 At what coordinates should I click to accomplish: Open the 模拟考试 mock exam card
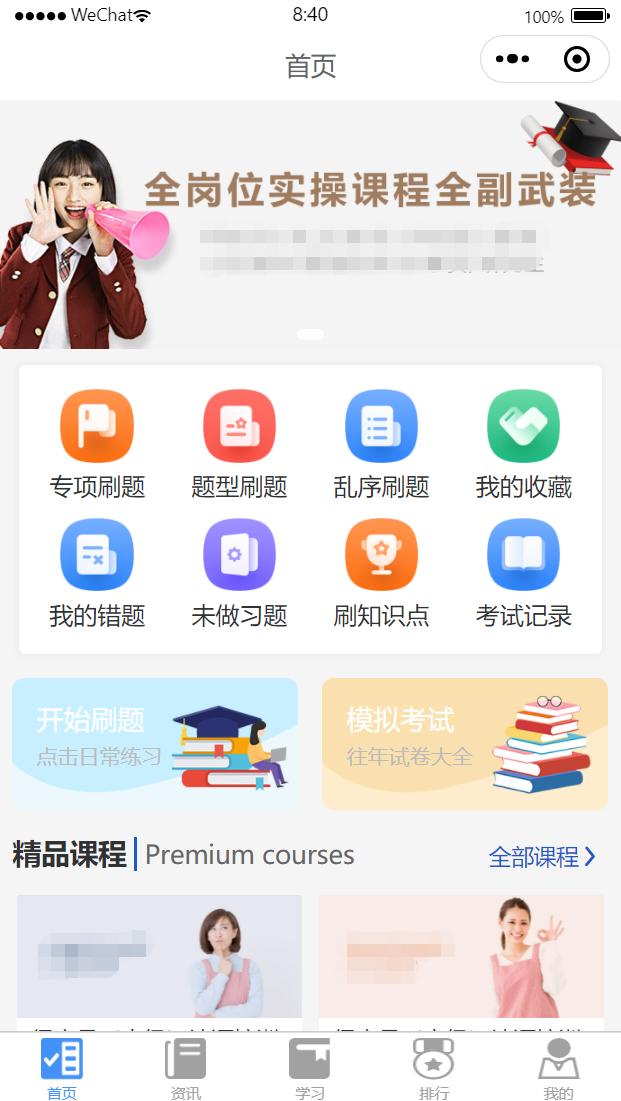[464, 743]
